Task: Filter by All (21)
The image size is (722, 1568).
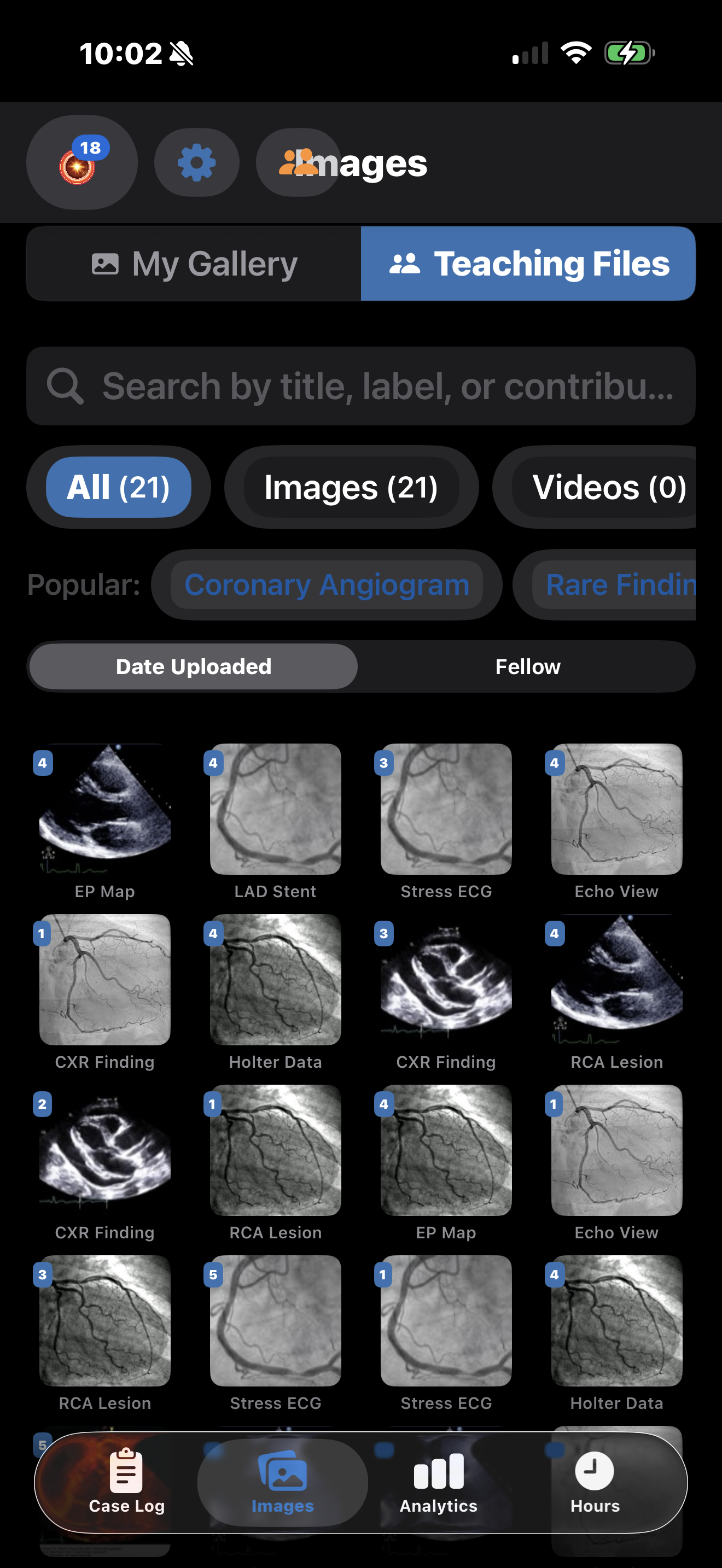Action: coord(118,487)
